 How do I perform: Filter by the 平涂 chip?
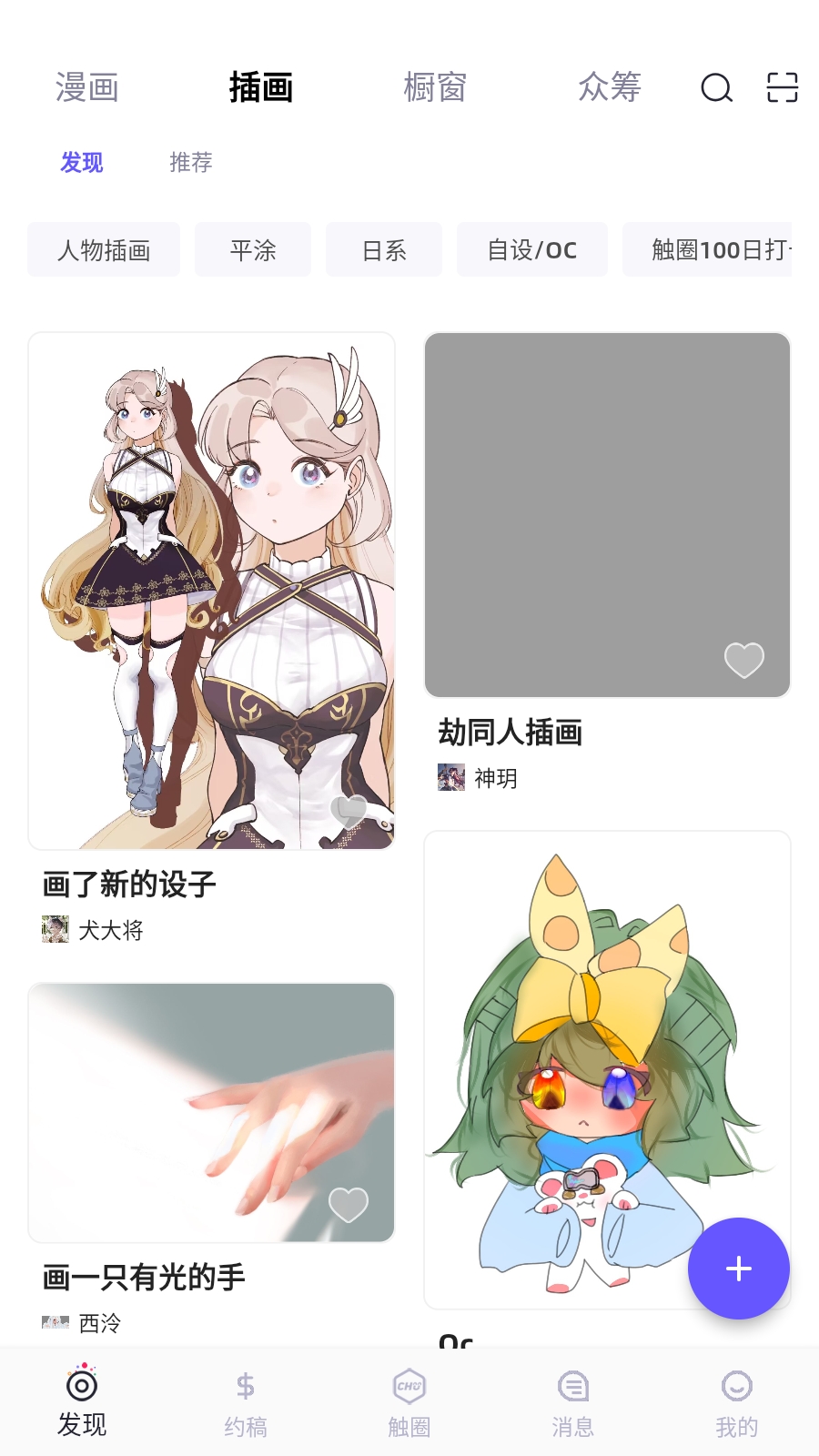[253, 250]
